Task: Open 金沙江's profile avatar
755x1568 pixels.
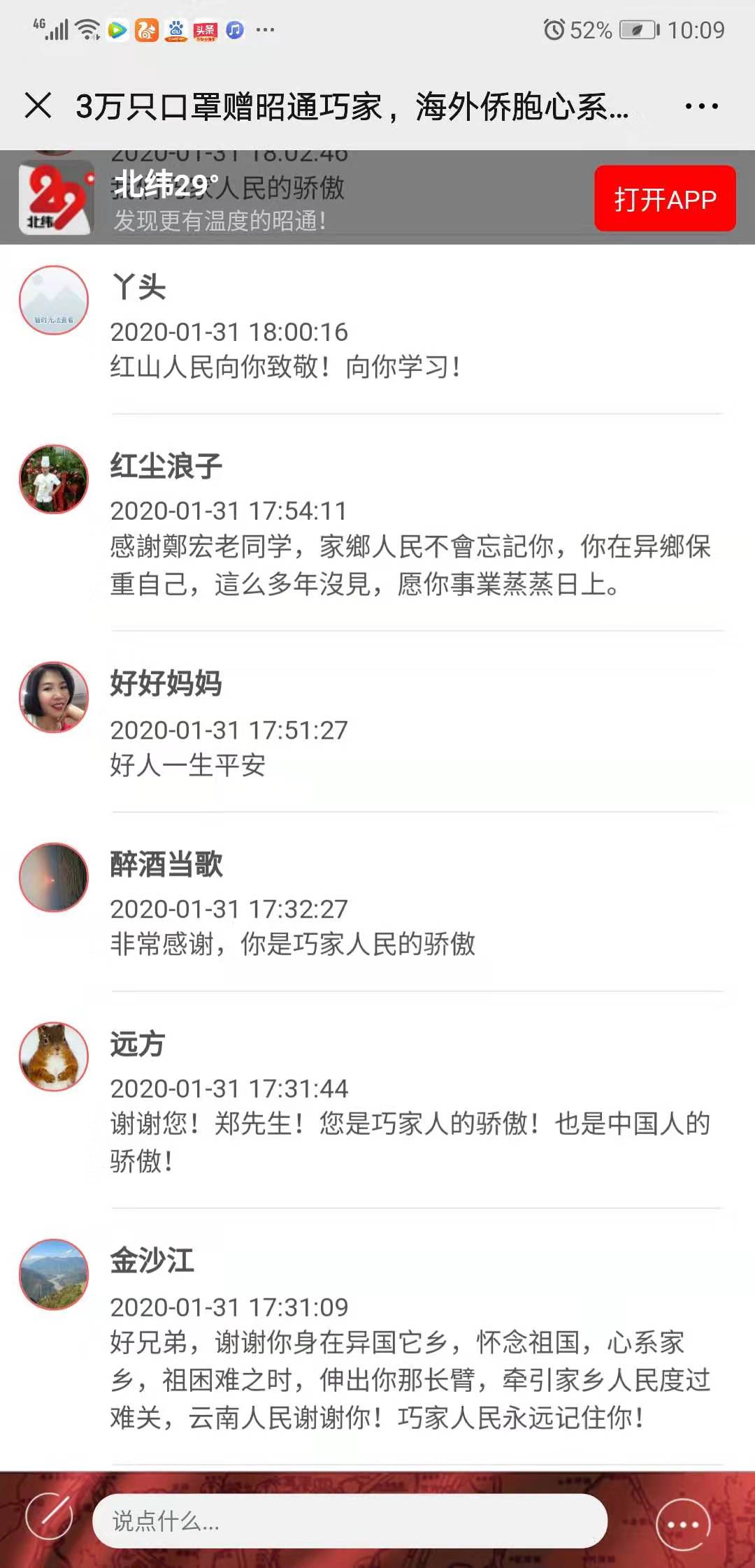Action: (x=54, y=1274)
